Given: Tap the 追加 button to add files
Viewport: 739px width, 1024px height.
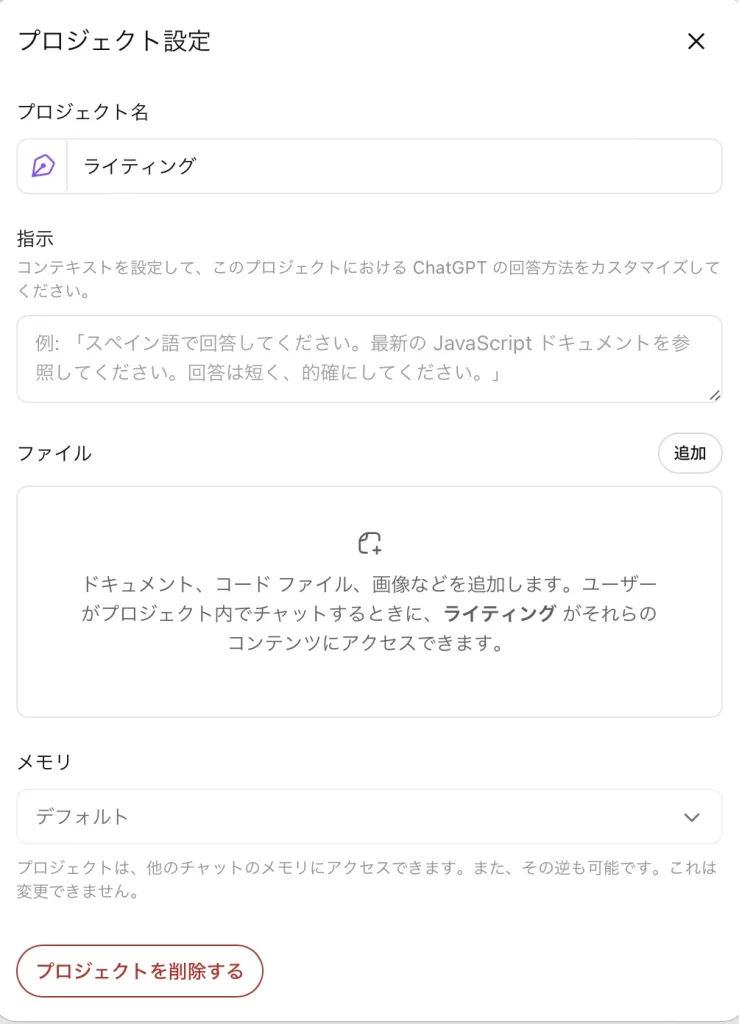Looking at the screenshot, I should [690, 453].
